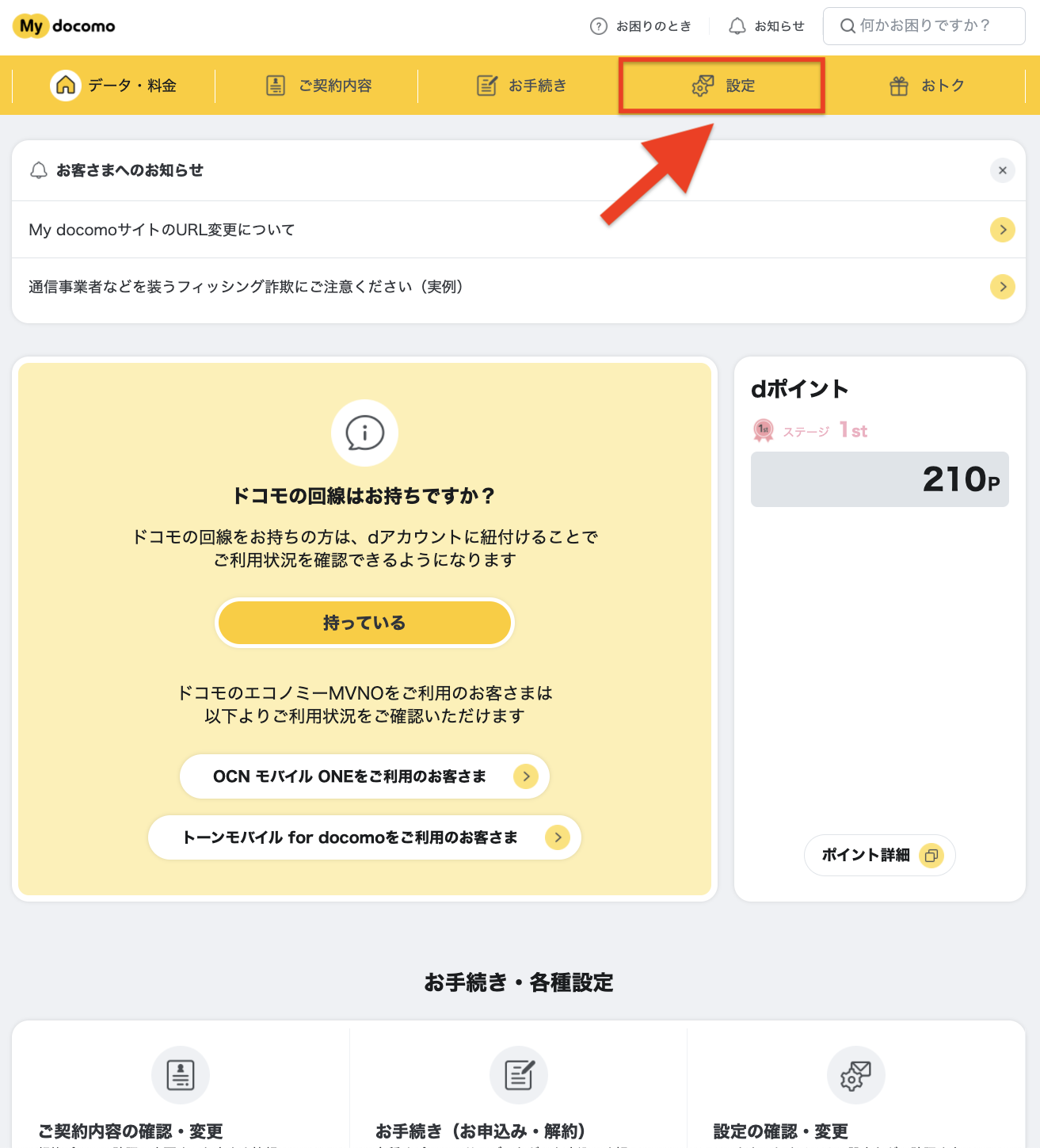Viewport: 1040px width, 1148px height.
Task: Tap the 持っている button
Action: point(364,623)
